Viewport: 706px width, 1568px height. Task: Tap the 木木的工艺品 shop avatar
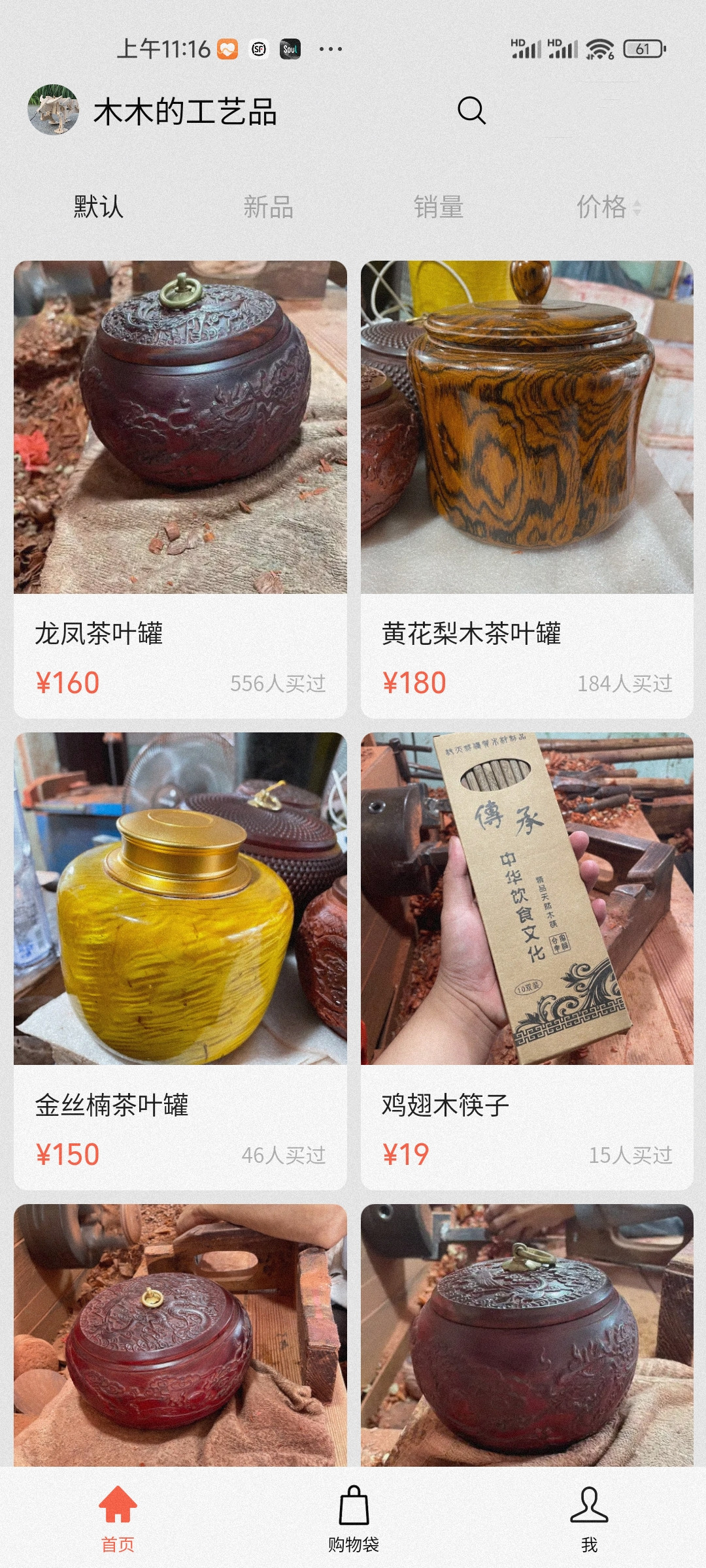[x=53, y=110]
